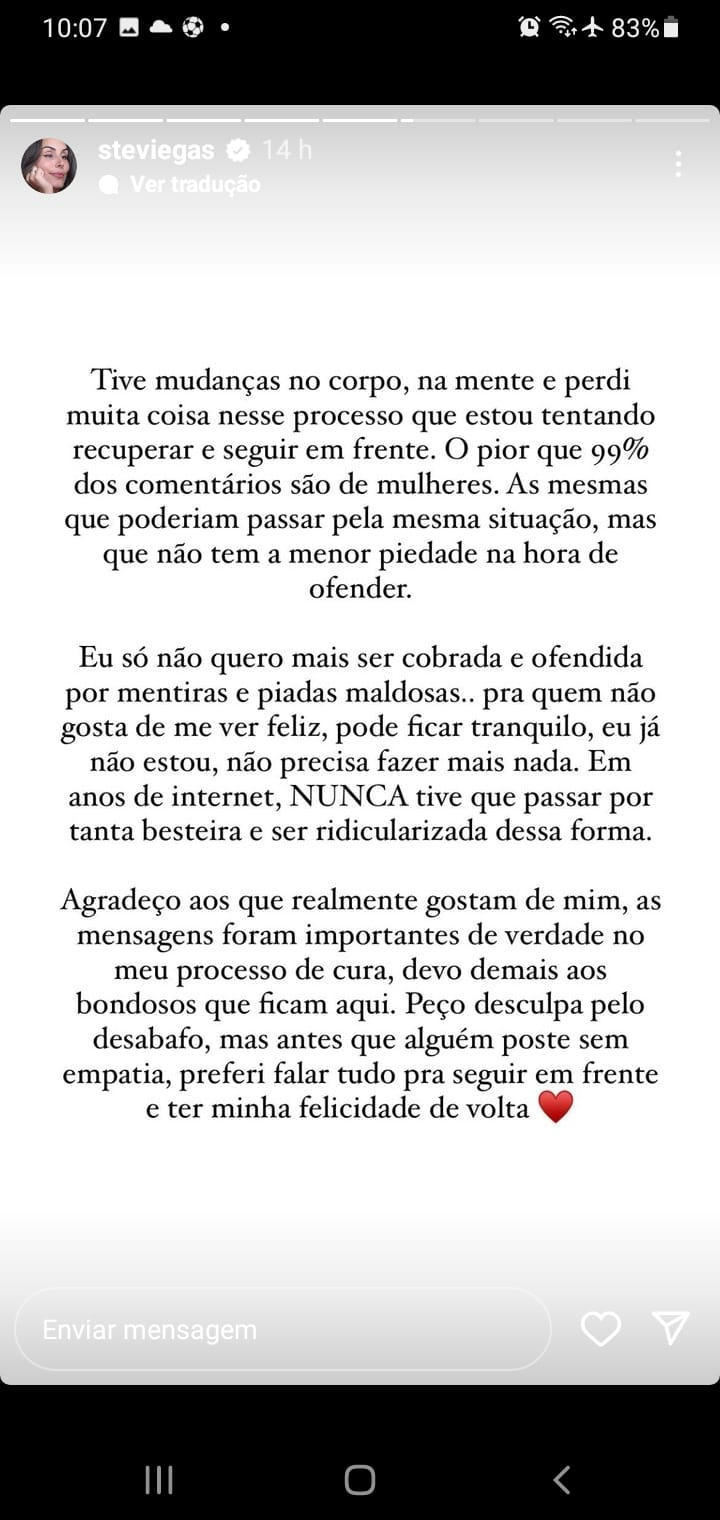The image size is (720, 1520).
Task: Focus the Enviar mensagem field
Action: (x=282, y=1330)
